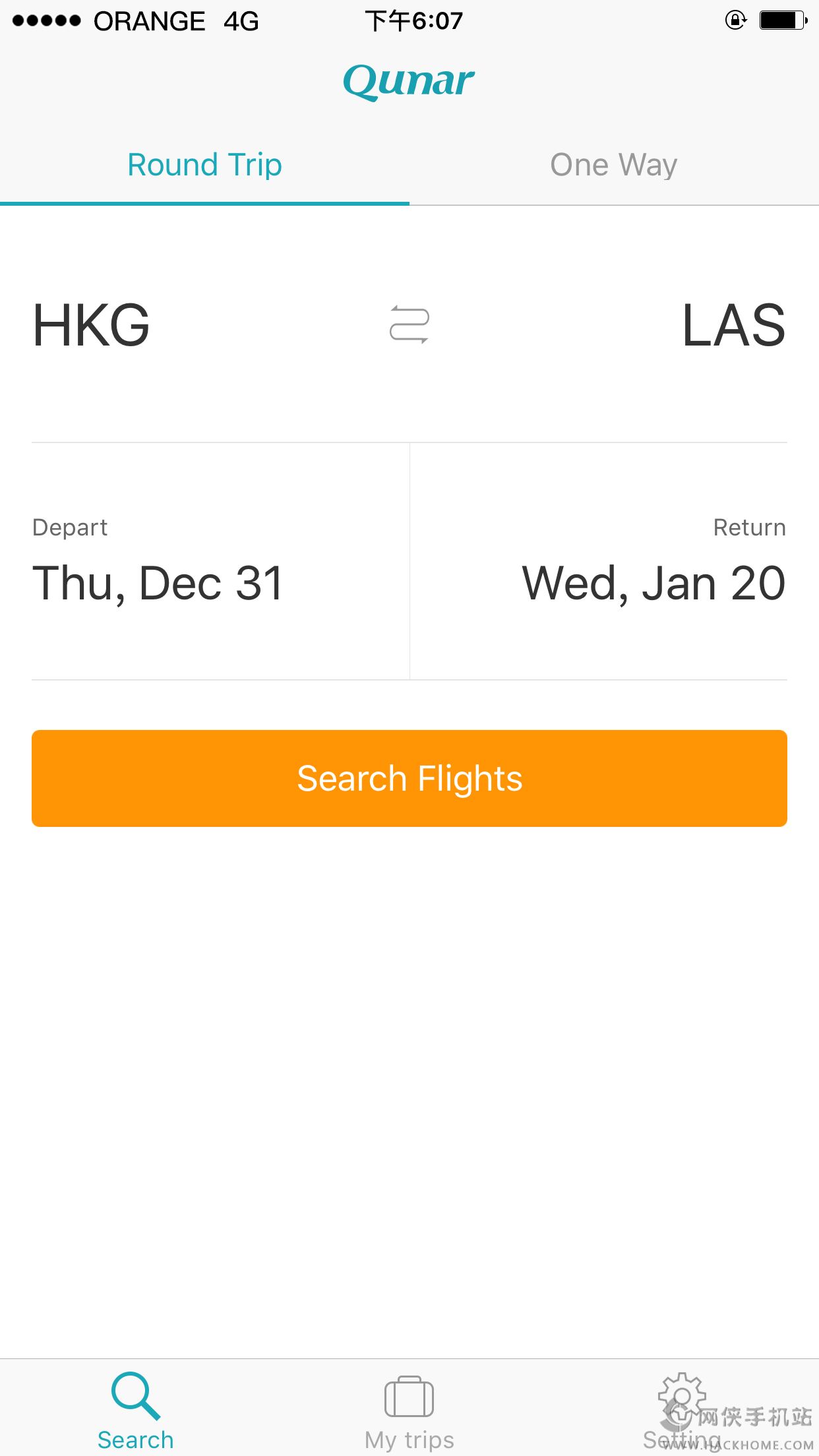The height and width of the screenshot is (1456, 819).
Task: Switch to the One Way tab
Action: pos(614,165)
